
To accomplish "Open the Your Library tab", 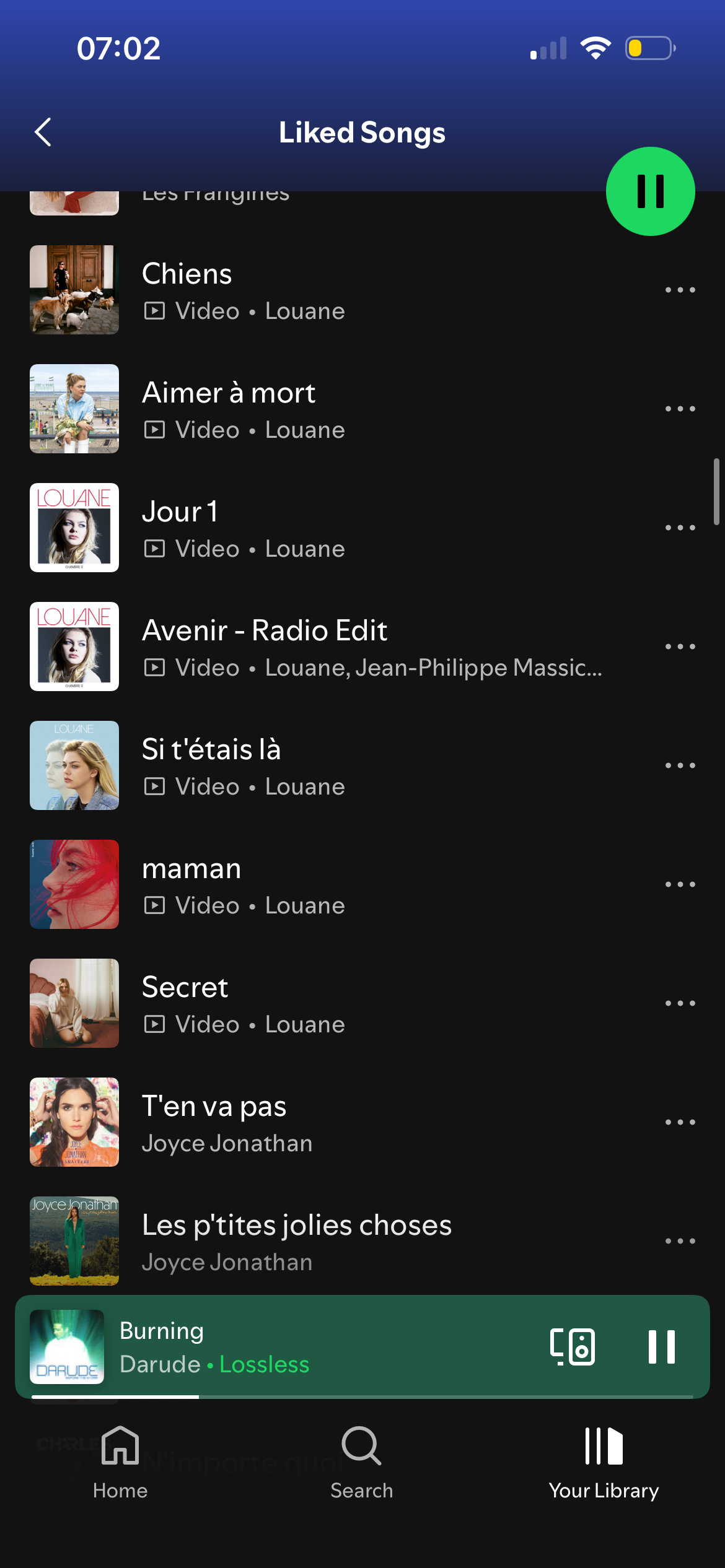I will pos(604,1463).
